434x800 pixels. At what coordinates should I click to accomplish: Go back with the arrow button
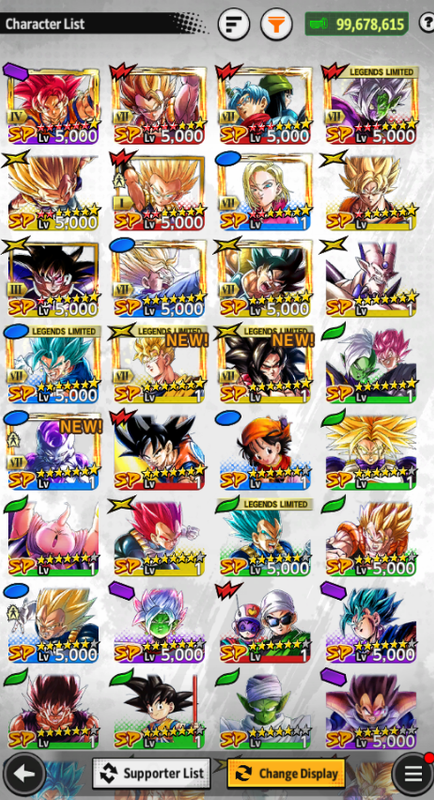click(24, 773)
